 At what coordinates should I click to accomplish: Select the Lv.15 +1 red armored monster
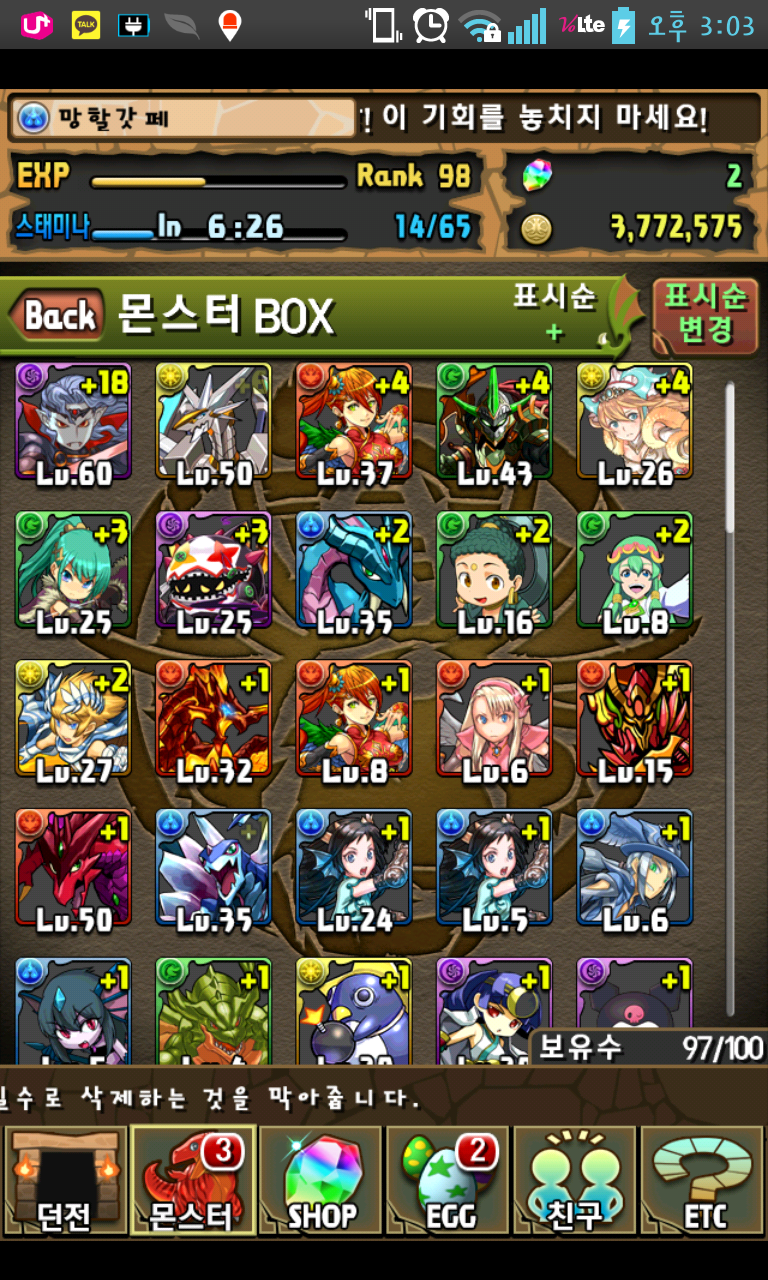tap(634, 719)
